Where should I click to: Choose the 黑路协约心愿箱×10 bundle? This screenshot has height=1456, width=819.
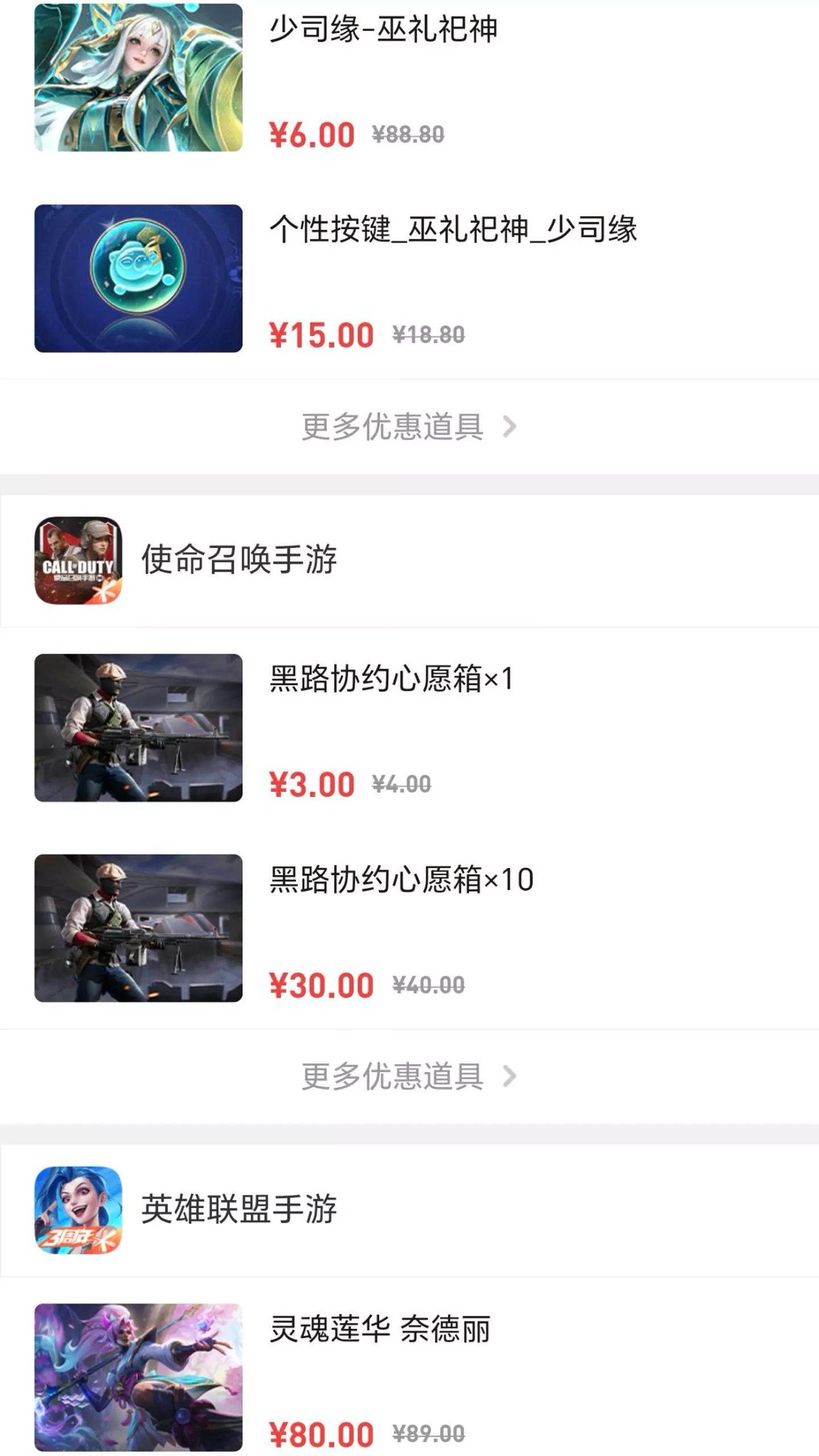click(402, 880)
